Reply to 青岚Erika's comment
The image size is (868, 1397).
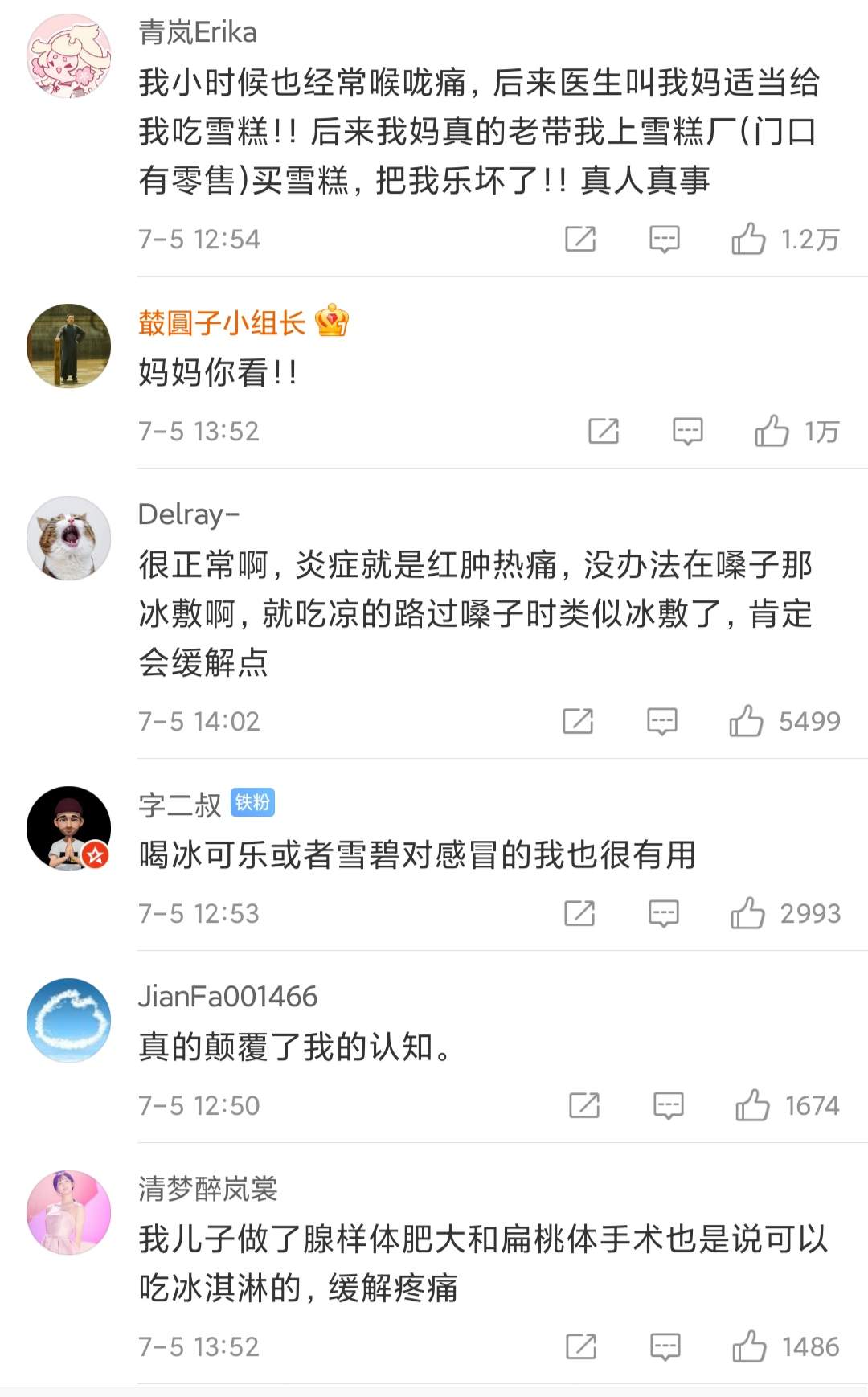664,239
